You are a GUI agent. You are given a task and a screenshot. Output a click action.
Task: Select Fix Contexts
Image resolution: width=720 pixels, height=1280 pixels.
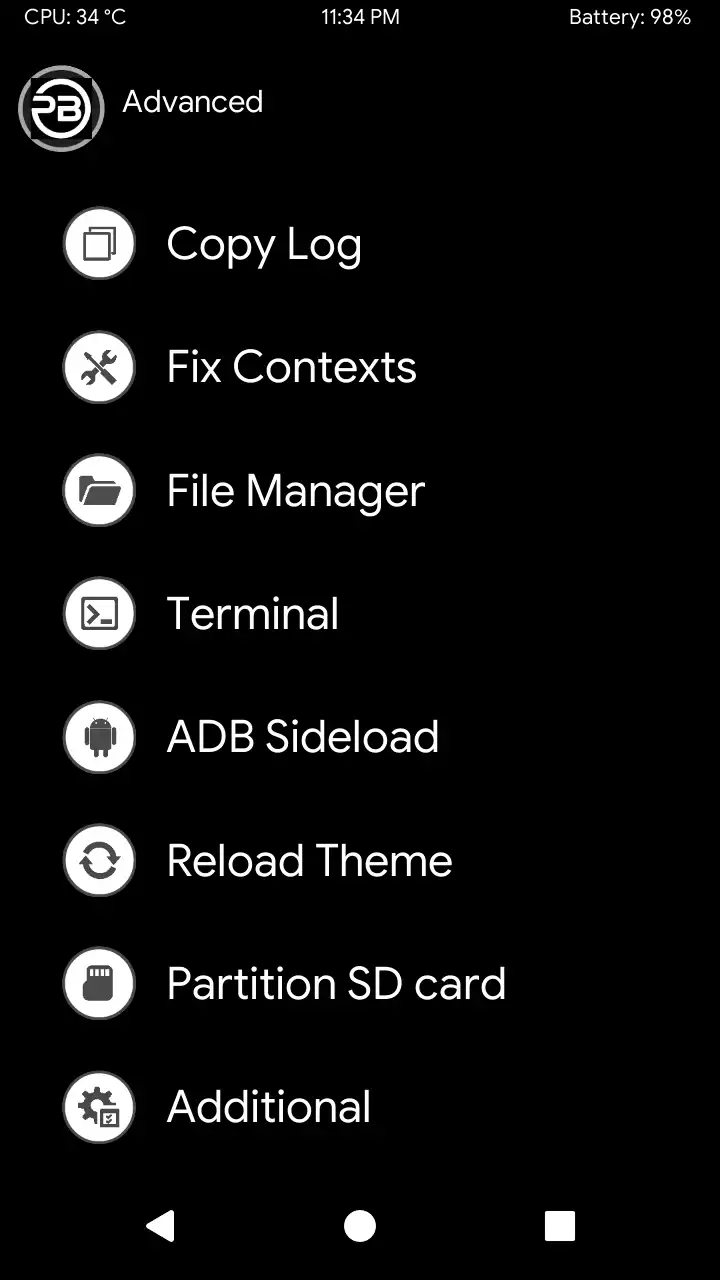point(290,367)
